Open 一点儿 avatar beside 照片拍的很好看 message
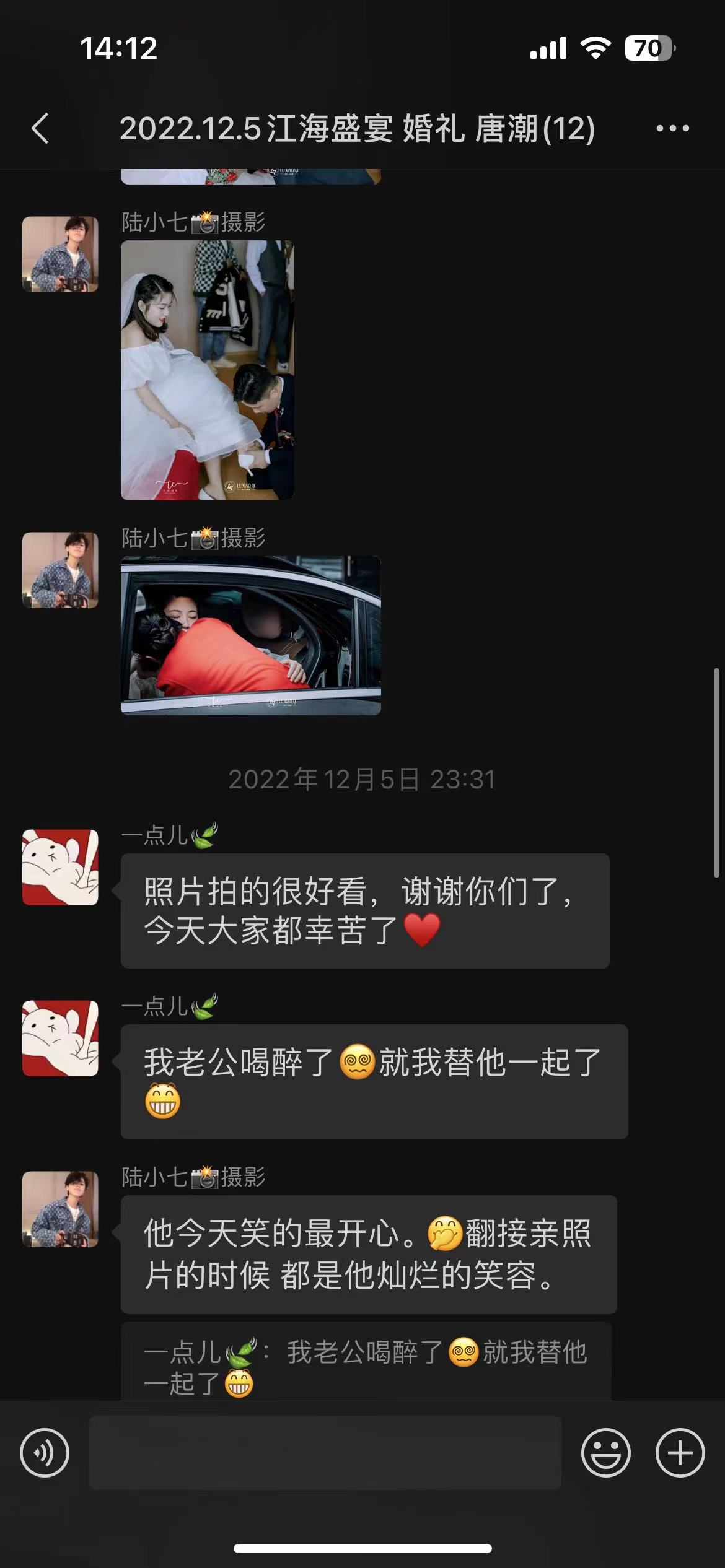The height and width of the screenshot is (1568, 725). pyautogui.click(x=60, y=867)
